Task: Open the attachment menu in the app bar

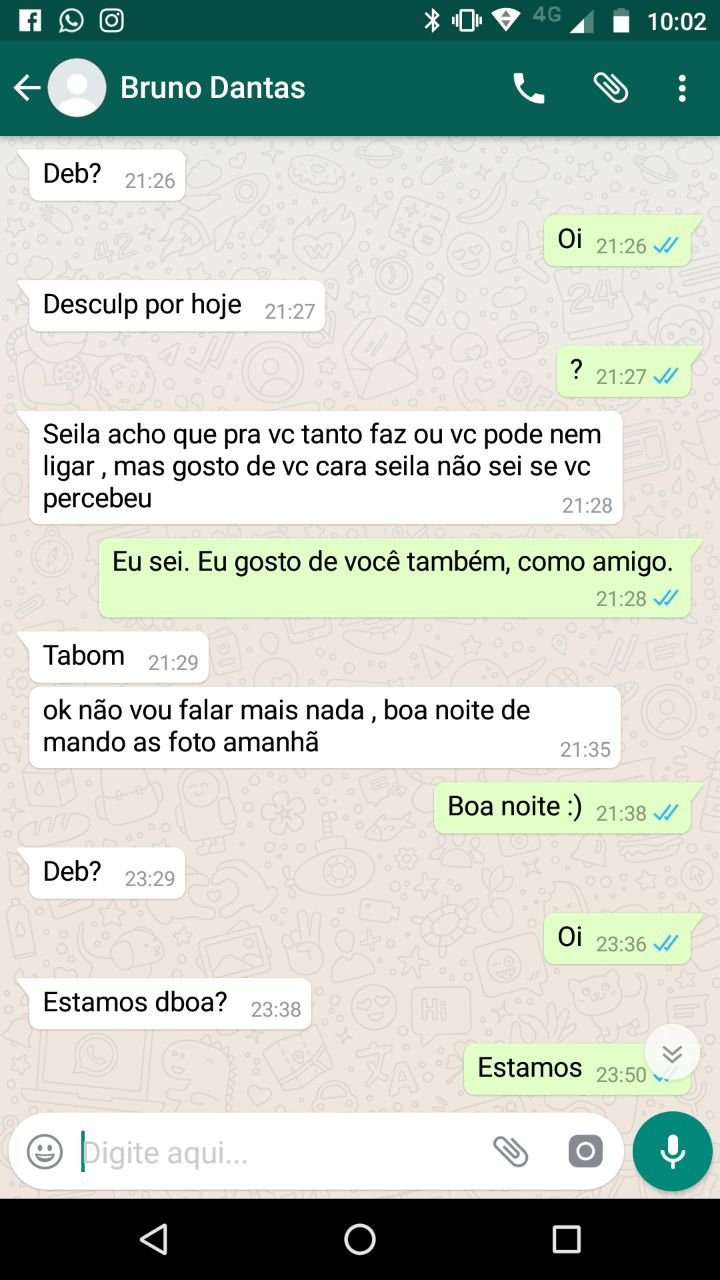Action: 610,88
